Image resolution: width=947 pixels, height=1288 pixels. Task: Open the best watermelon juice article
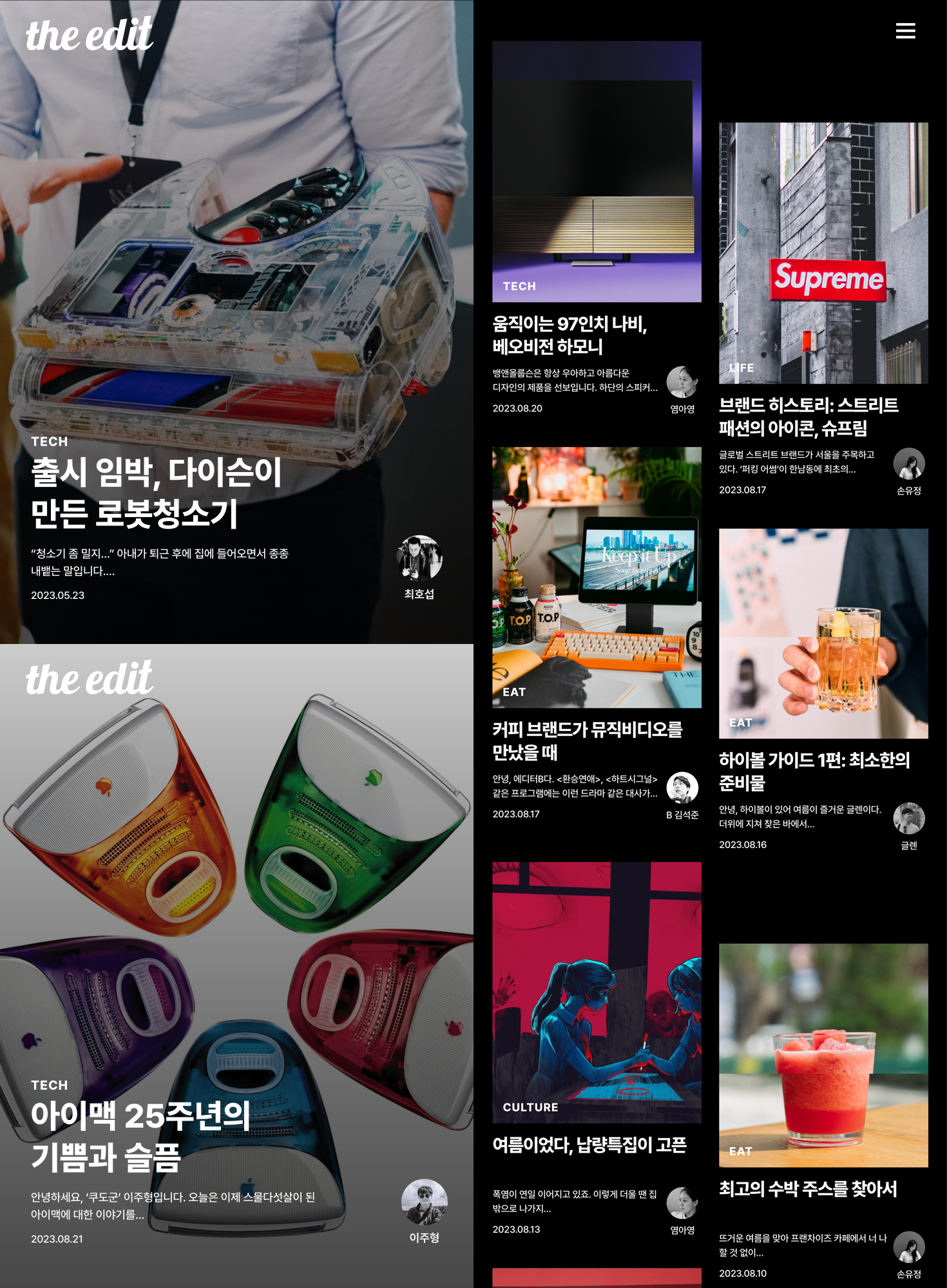point(808,1189)
